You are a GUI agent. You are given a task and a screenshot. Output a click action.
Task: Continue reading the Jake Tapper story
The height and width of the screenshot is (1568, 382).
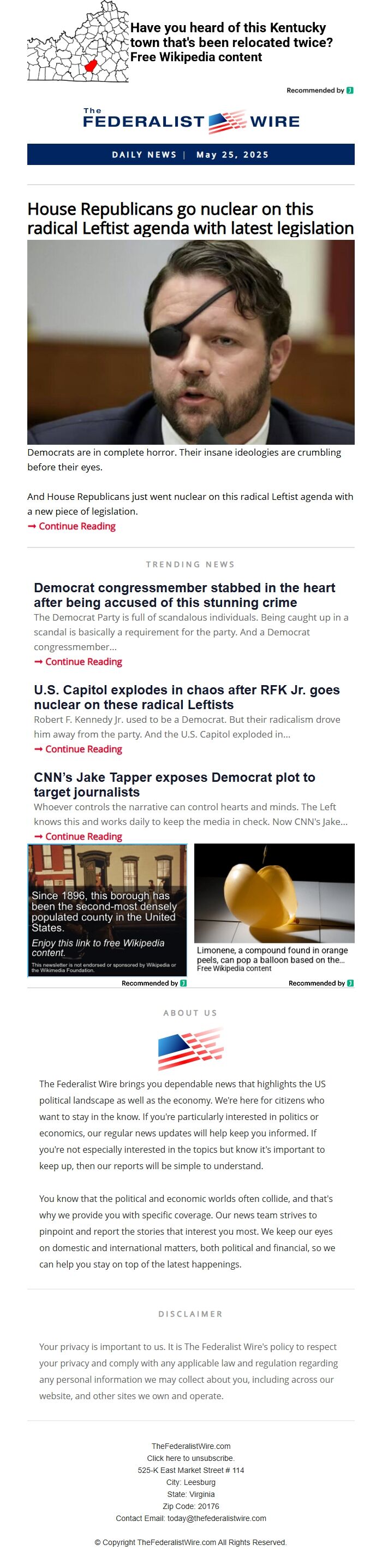coord(83,837)
